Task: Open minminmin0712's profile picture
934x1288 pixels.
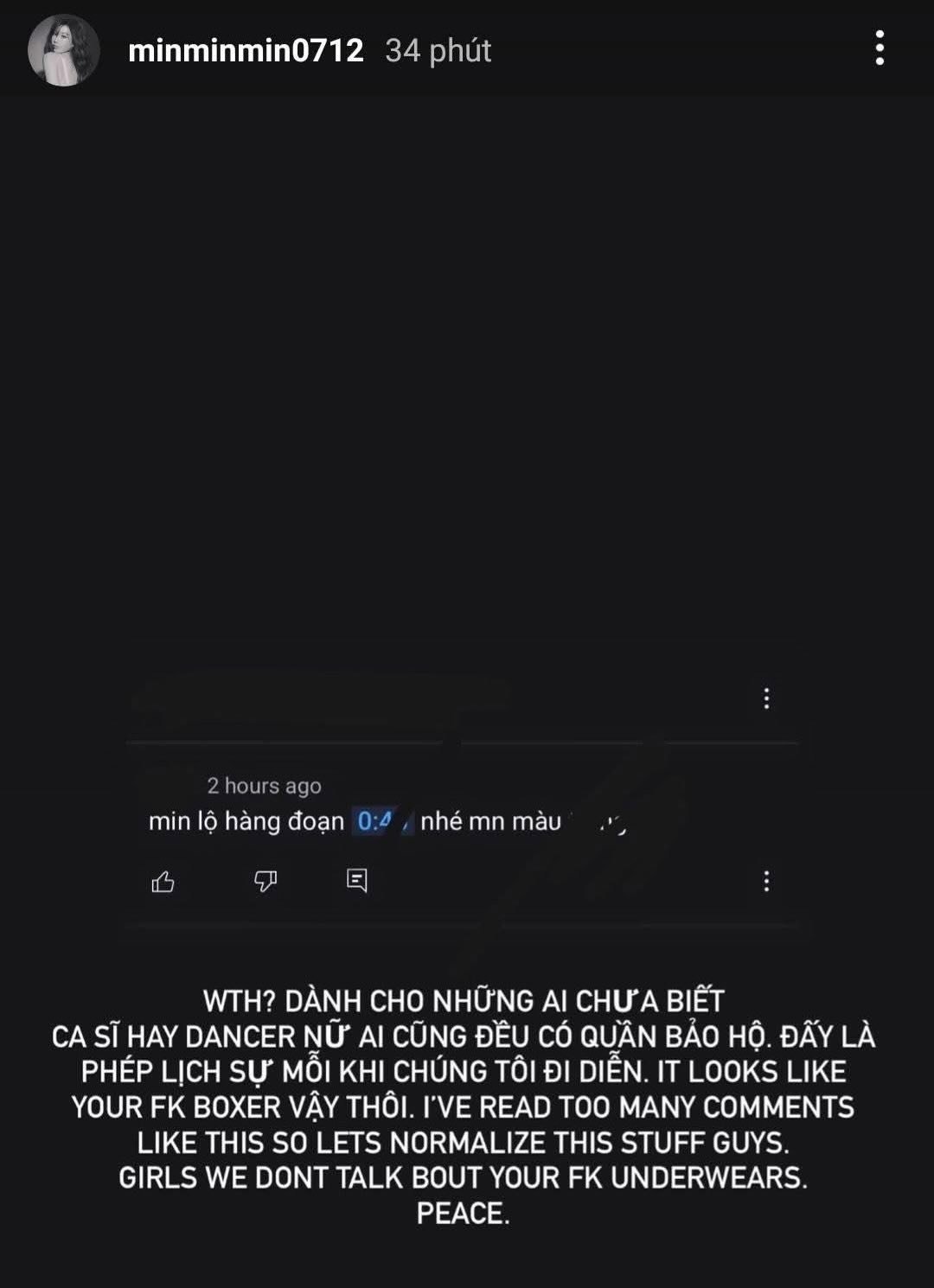Action: point(63,50)
